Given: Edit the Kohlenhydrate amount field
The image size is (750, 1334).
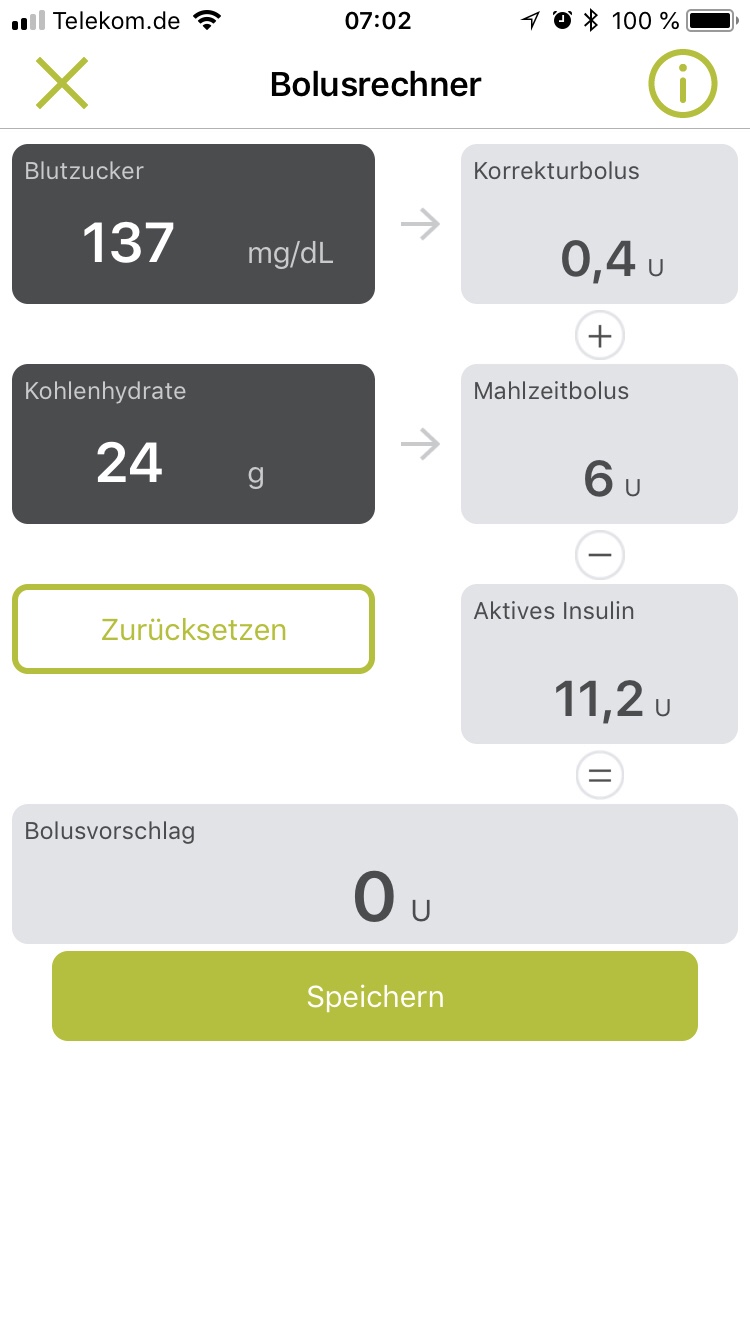Looking at the screenshot, I should (x=193, y=444).
